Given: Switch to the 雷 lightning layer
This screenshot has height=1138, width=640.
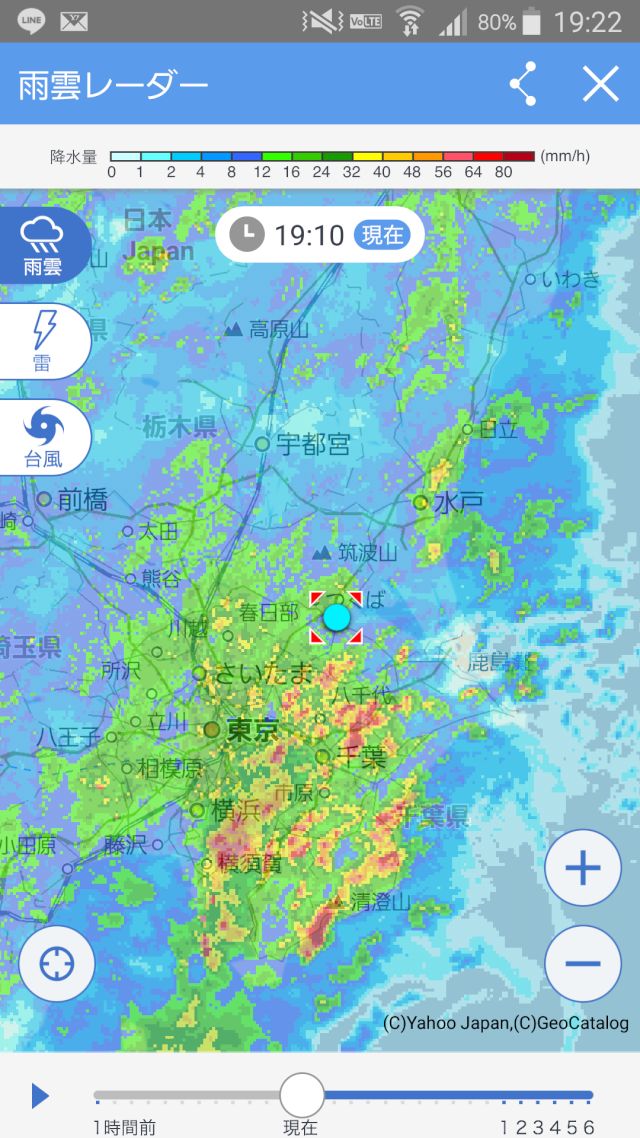Looking at the screenshot, I should (x=42, y=340).
